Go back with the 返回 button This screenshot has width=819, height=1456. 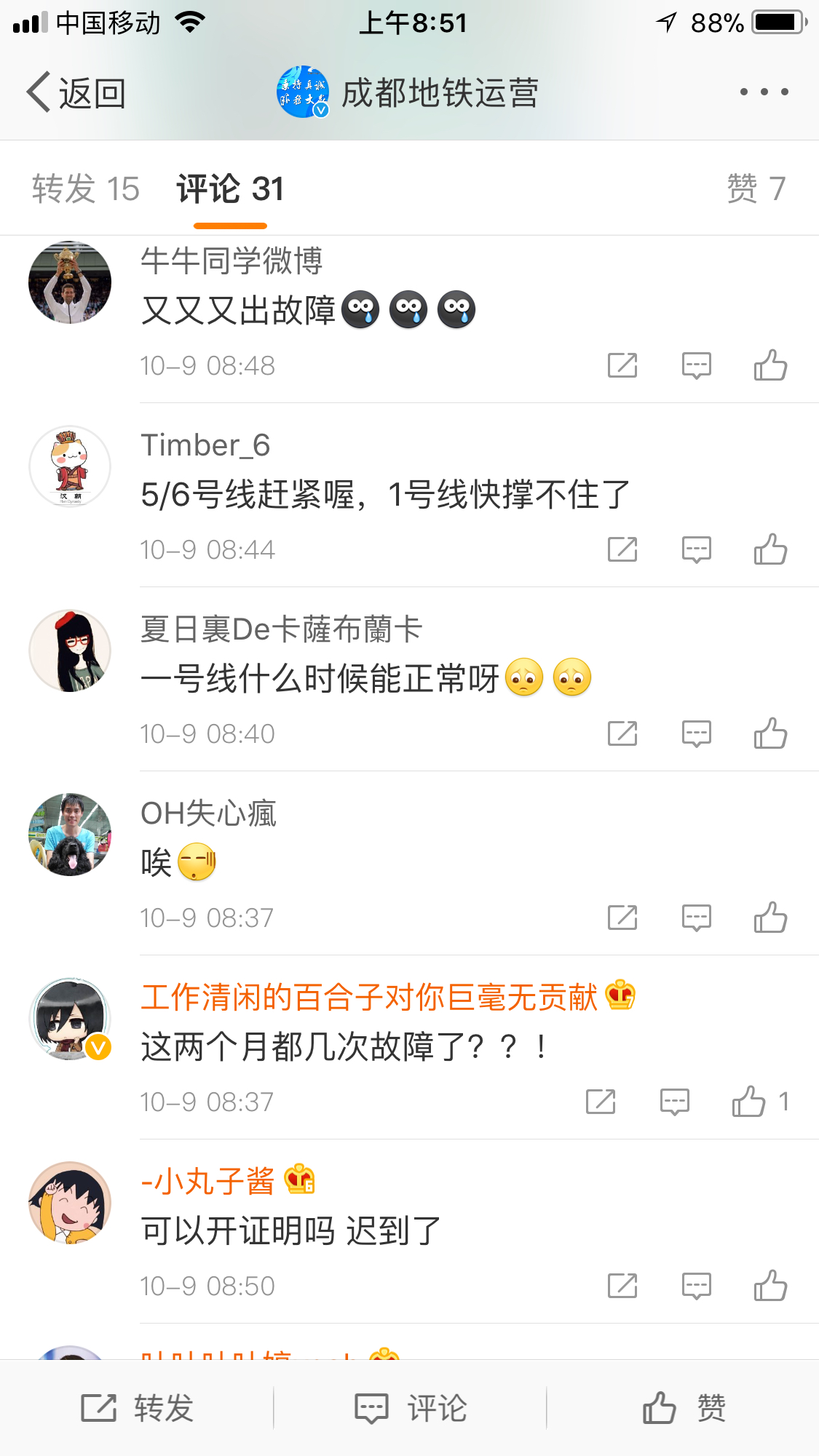tap(76, 92)
